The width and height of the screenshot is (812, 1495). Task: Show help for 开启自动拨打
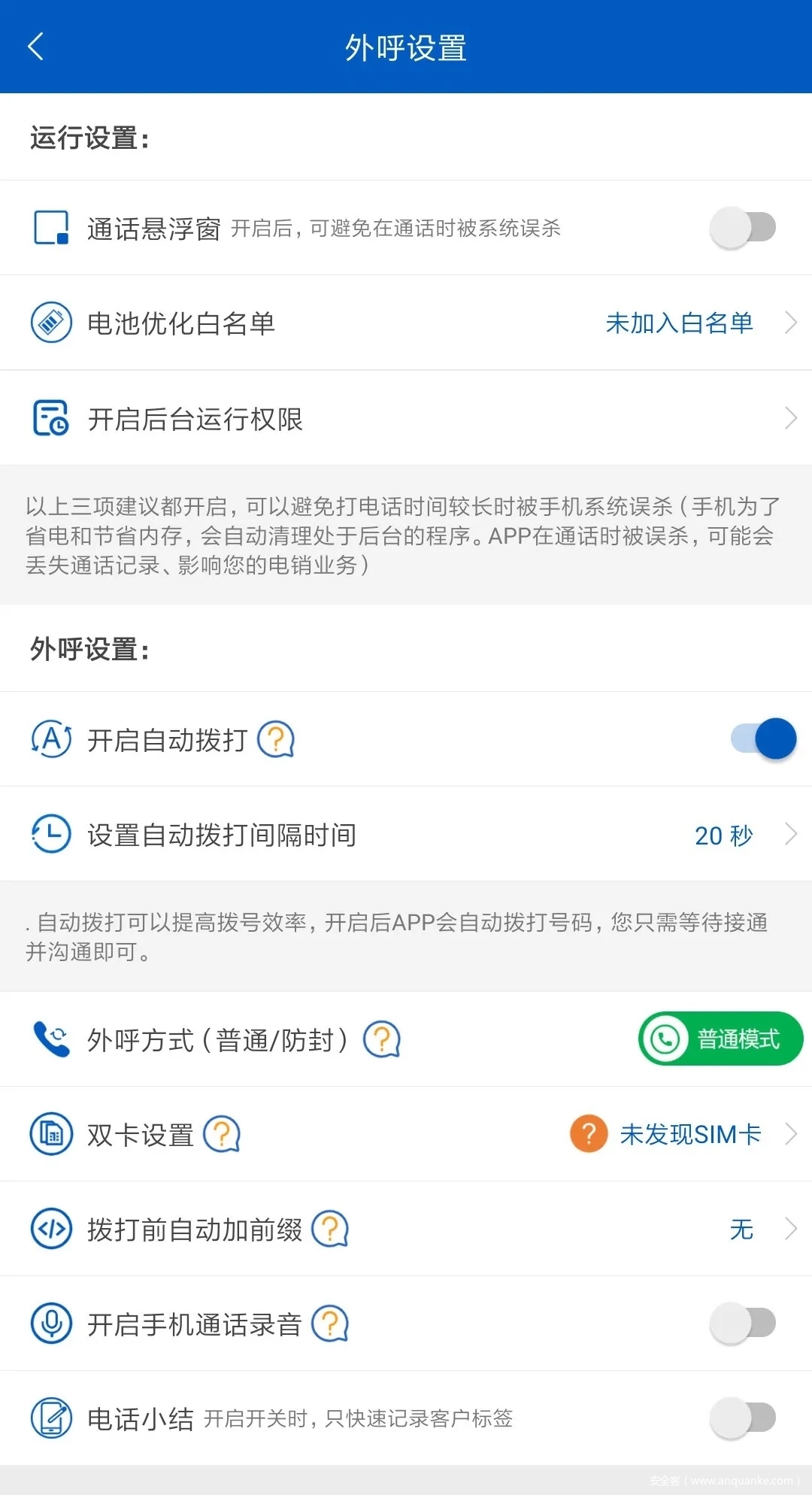(x=276, y=739)
